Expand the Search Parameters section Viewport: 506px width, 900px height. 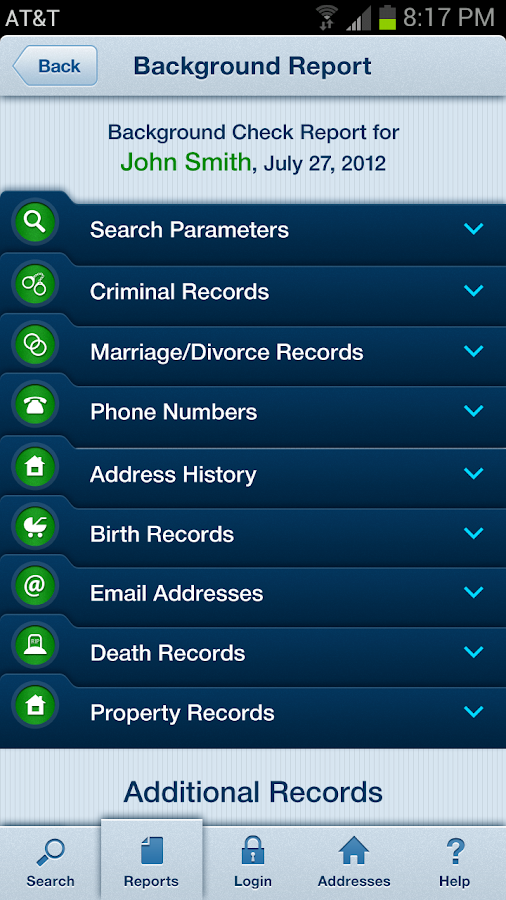[x=253, y=229]
